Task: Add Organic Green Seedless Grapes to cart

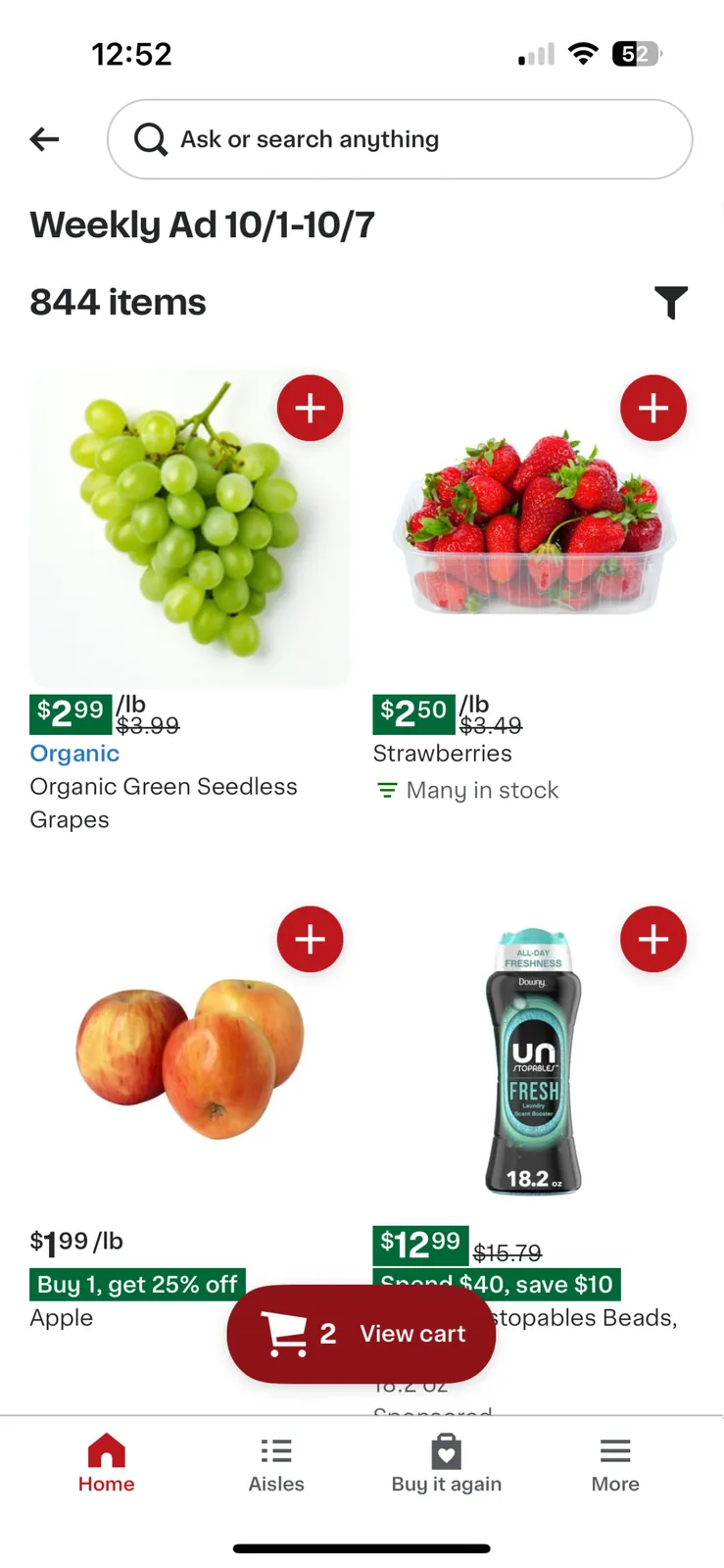Action: click(x=310, y=408)
